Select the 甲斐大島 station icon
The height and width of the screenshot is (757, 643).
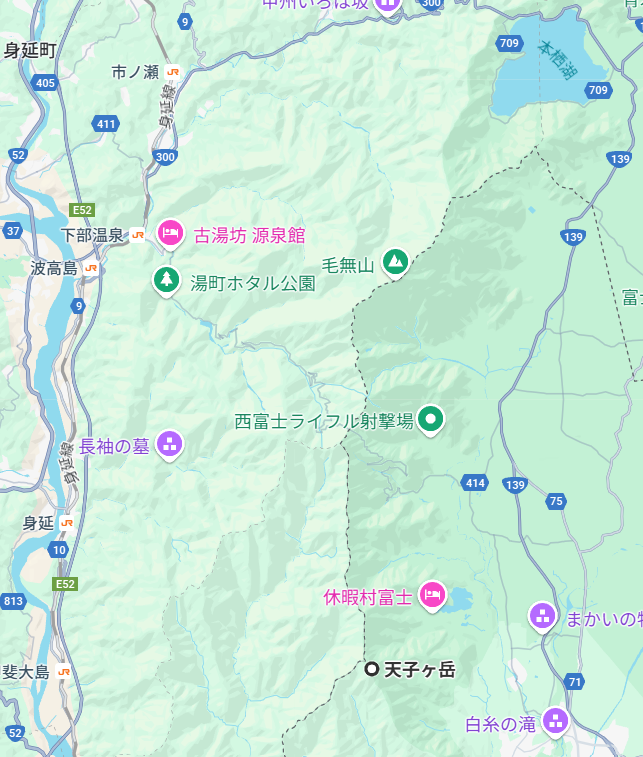point(64,672)
